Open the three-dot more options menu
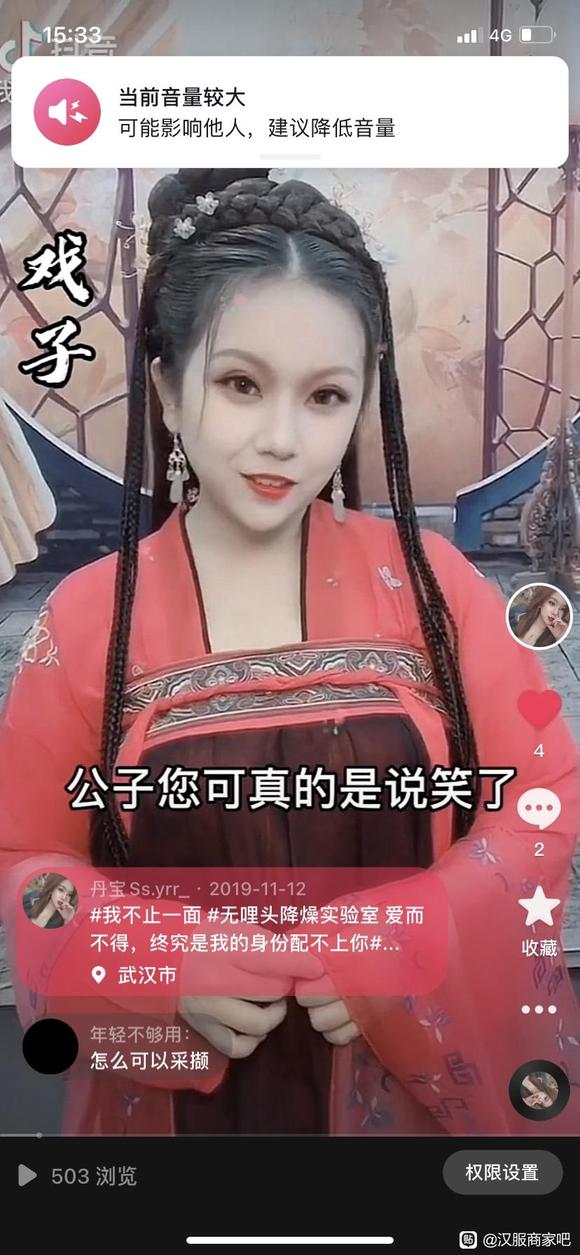 point(539,1010)
